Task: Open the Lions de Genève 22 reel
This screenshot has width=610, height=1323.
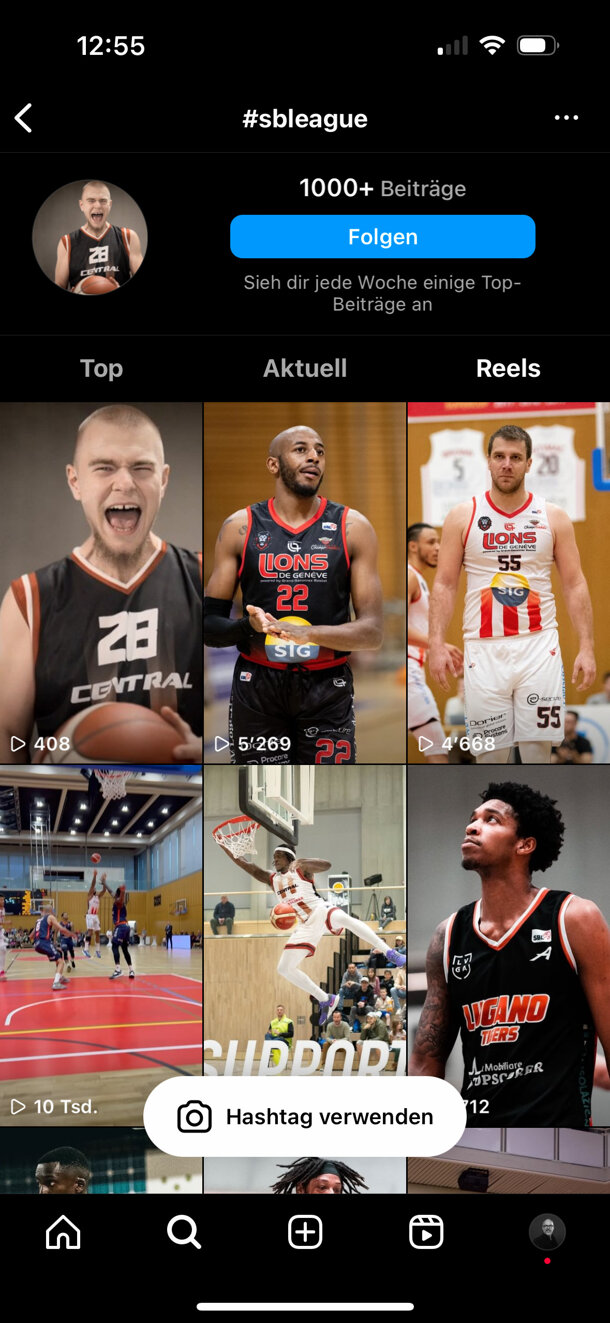Action: coord(305,582)
